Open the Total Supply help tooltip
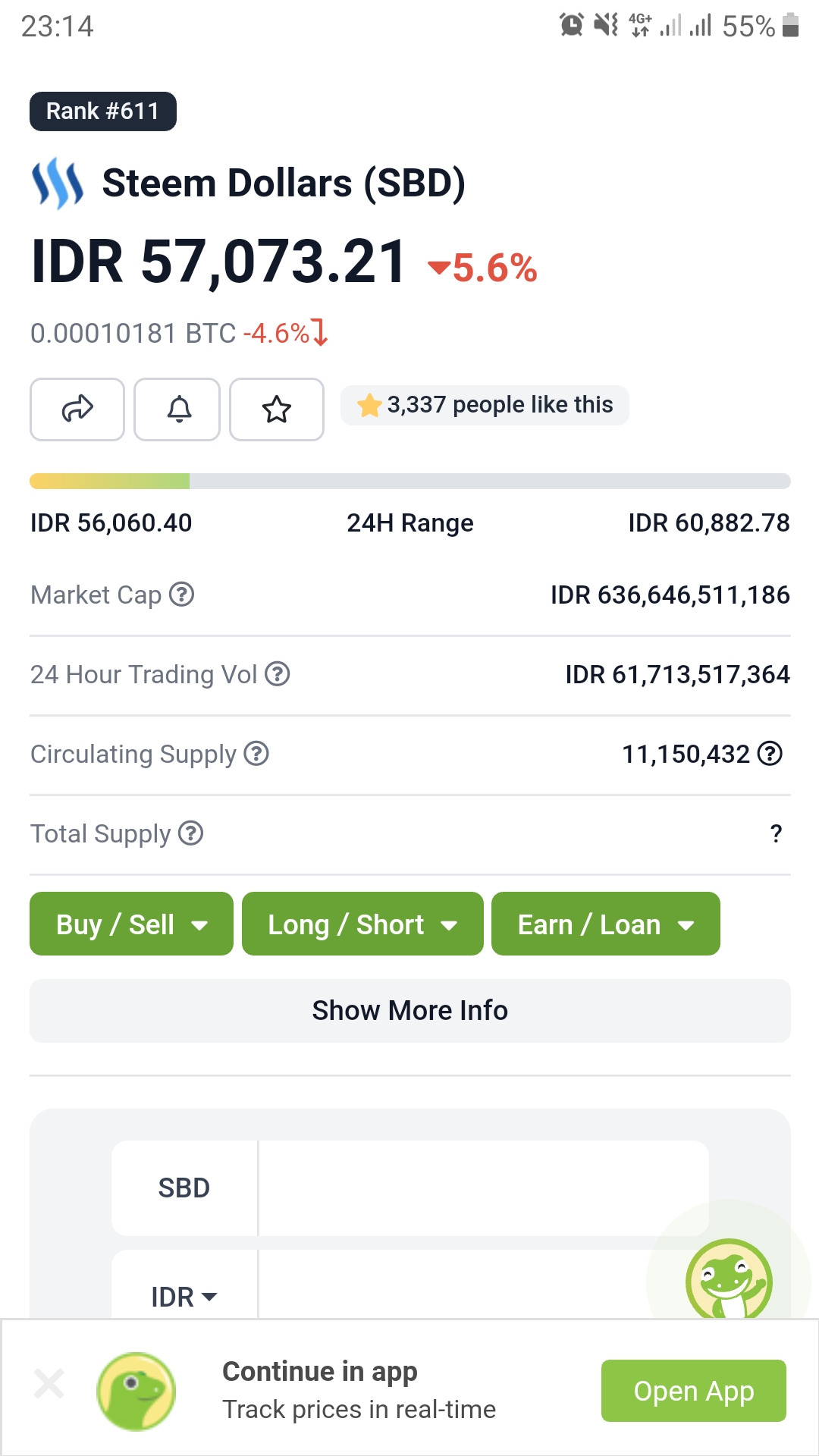Image resolution: width=819 pixels, height=1456 pixels. coord(191,833)
